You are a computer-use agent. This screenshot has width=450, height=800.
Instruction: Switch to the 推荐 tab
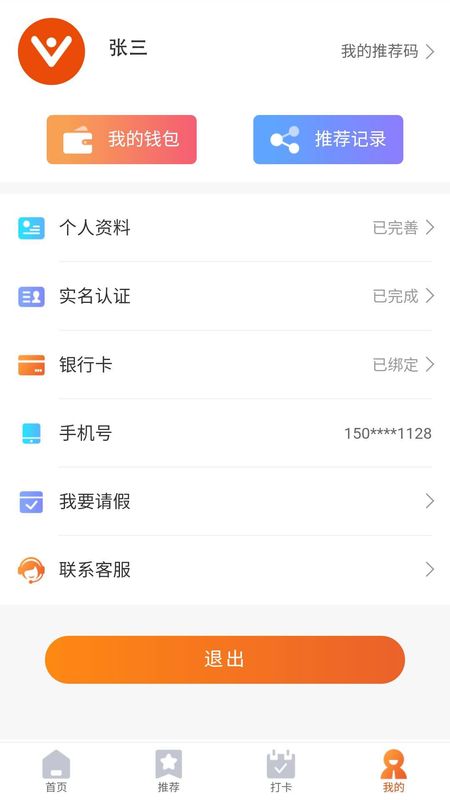click(168, 771)
